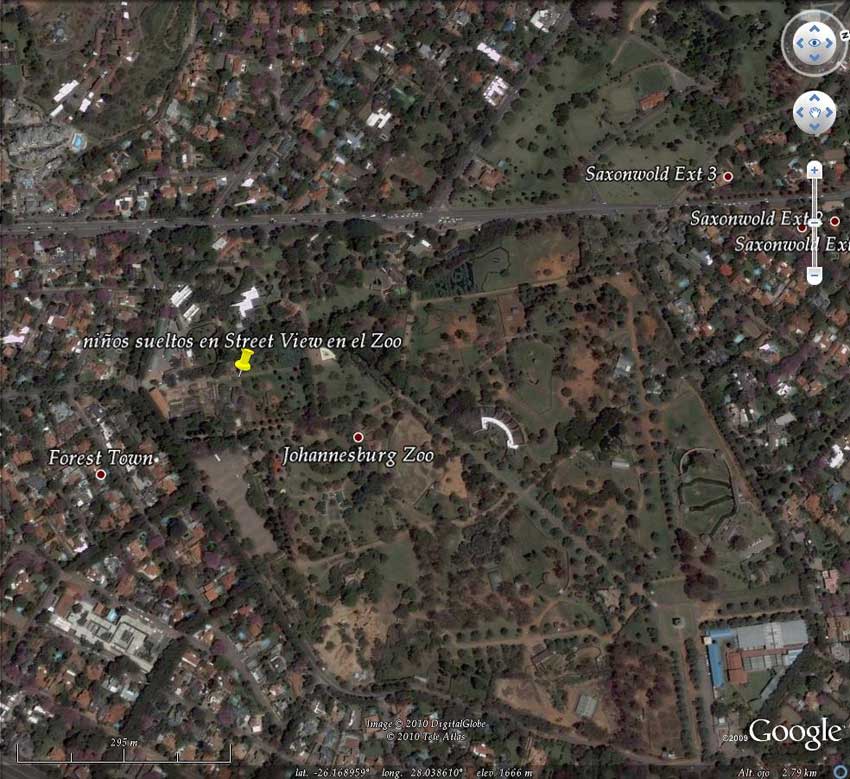Select the Johannesburg Zoo place marker
The height and width of the screenshot is (779, 850).
point(358,437)
